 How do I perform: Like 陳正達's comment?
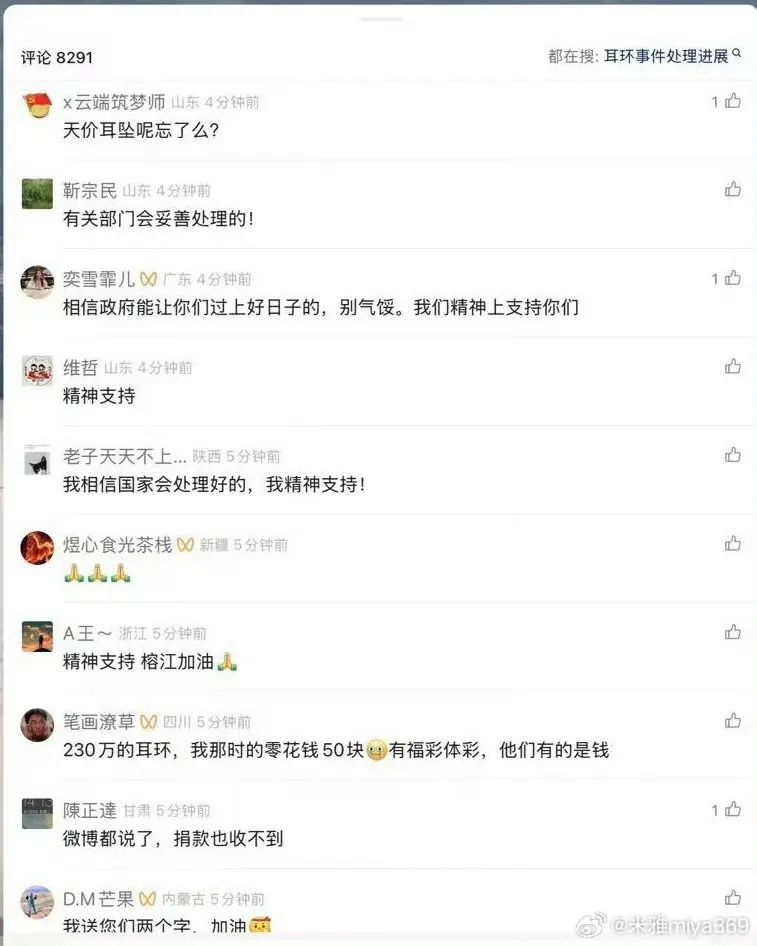pyautogui.click(x=733, y=809)
